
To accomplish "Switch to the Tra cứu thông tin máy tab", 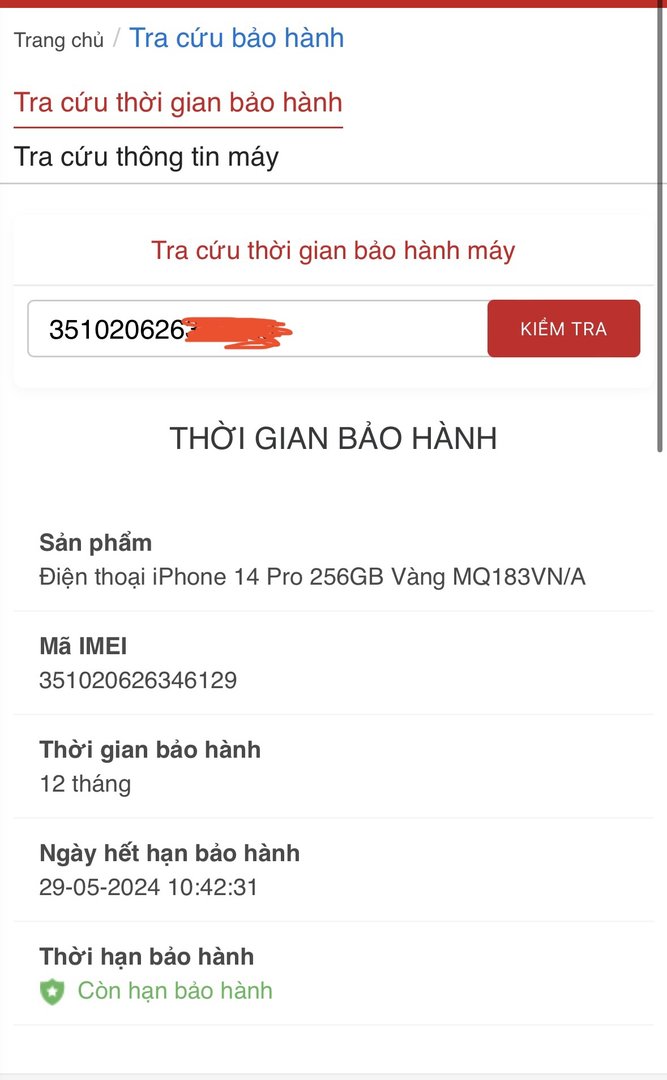I will (x=146, y=157).
